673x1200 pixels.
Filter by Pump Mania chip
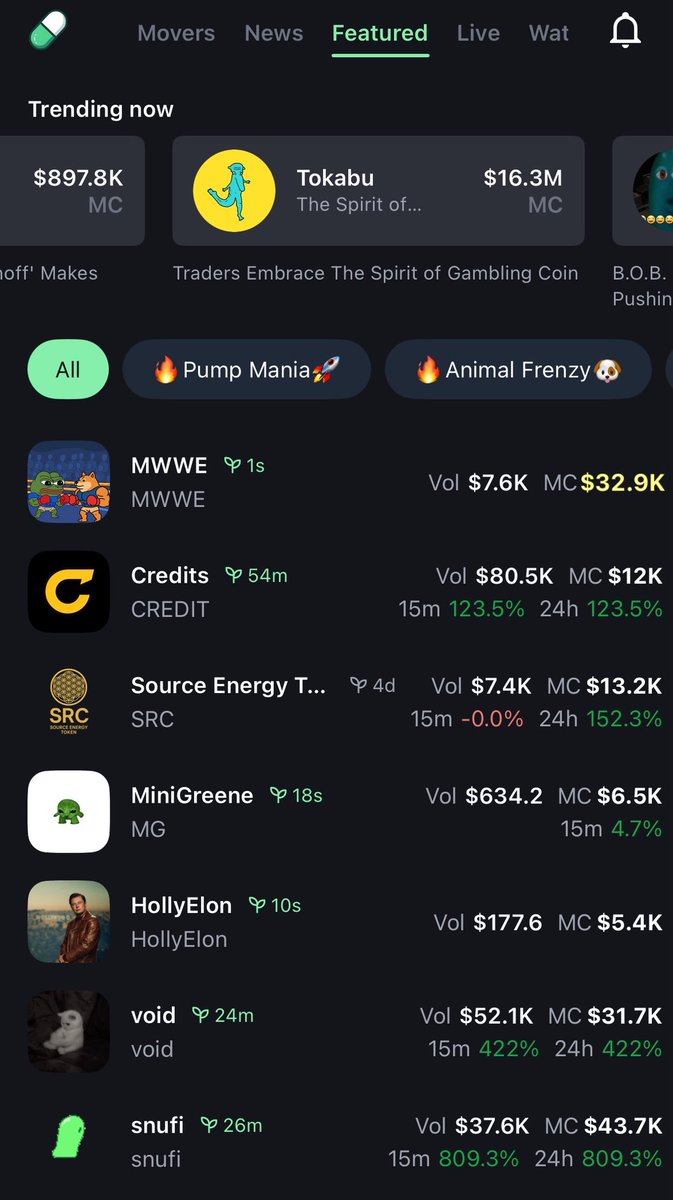pyautogui.click(x=246, y=370)
